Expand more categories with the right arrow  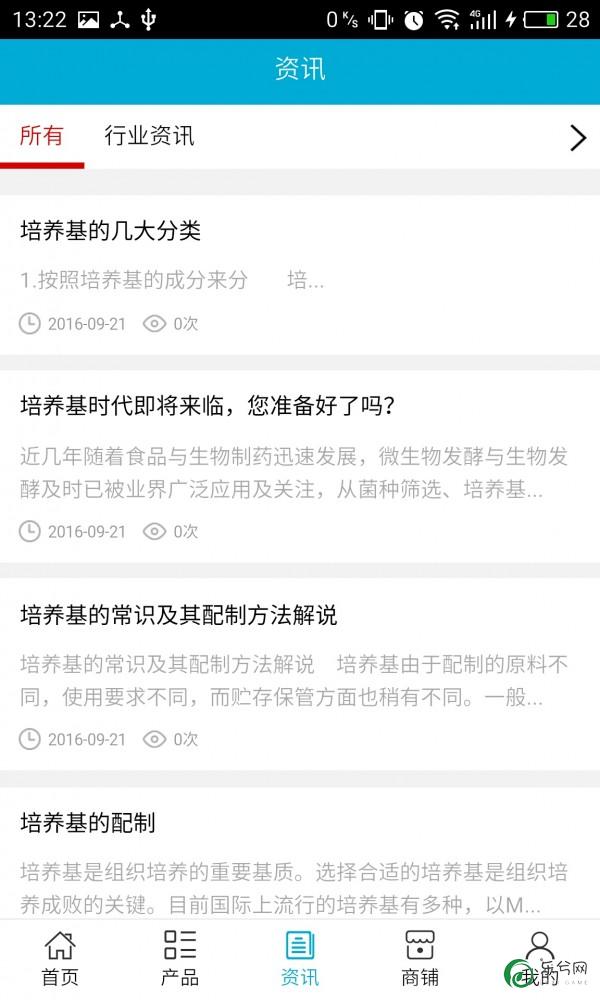point(577,138)
